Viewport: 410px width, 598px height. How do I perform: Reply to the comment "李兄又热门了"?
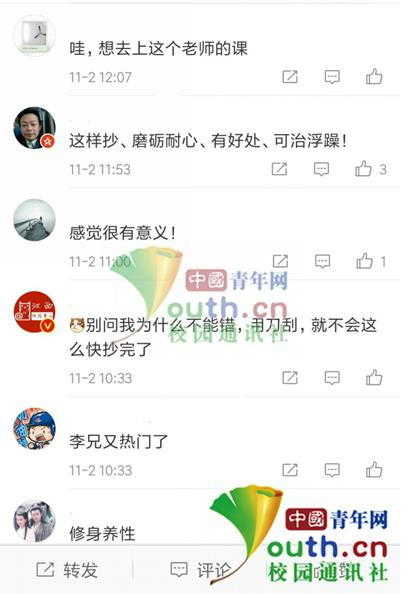pyautogui.click(x=332, y=470)
